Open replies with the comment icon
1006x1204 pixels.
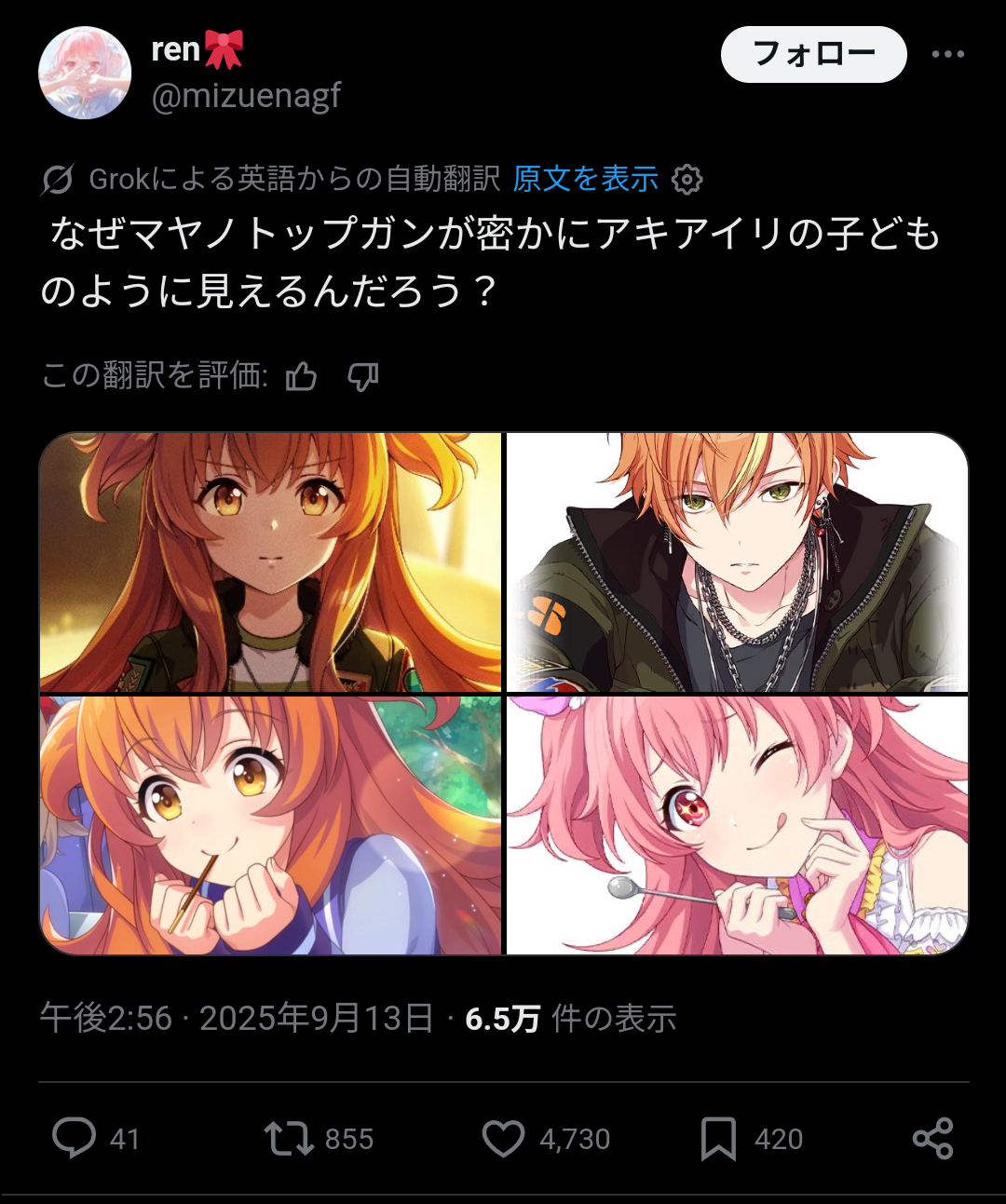(75, 1138)
